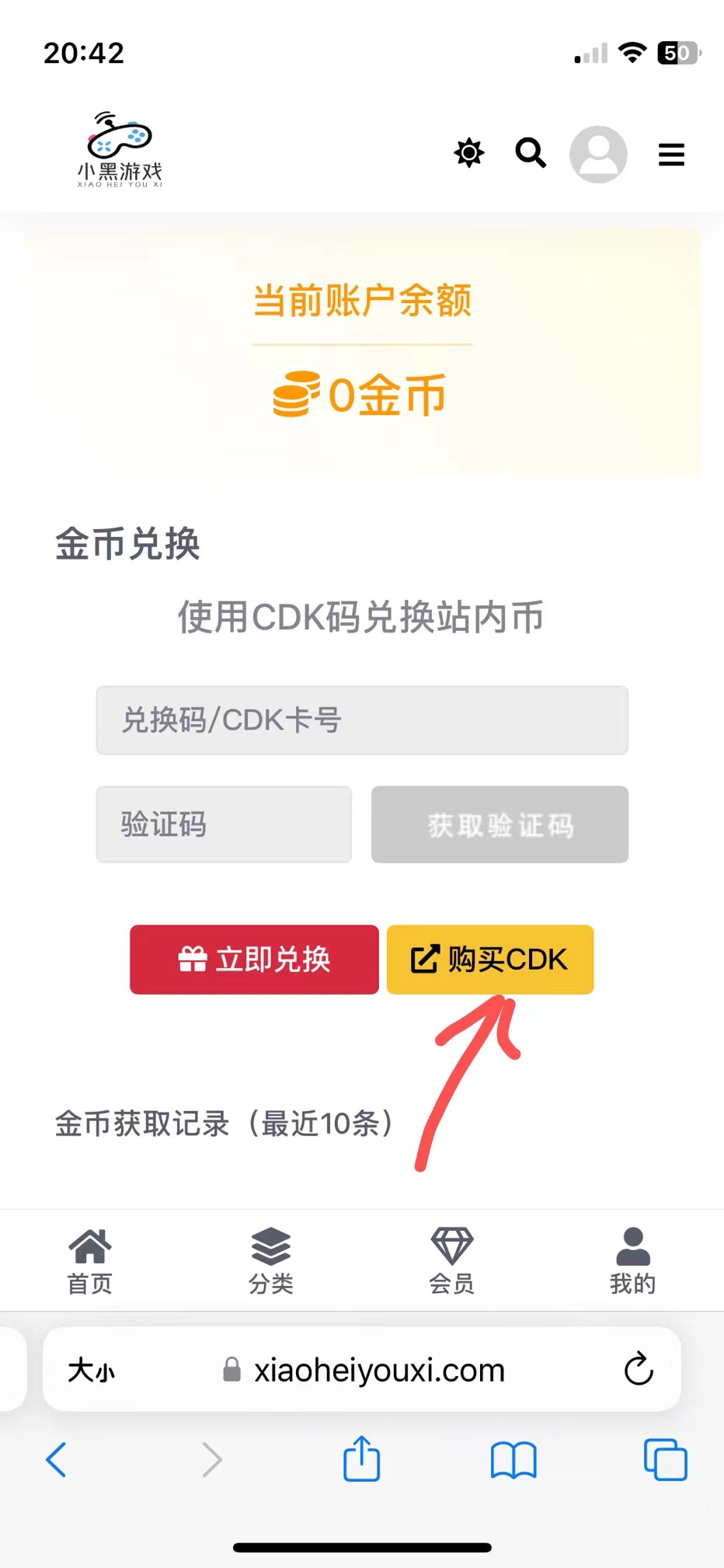724x1568 pixels.
Task: Show all Safari tabs
Action: click(666, 1459)
